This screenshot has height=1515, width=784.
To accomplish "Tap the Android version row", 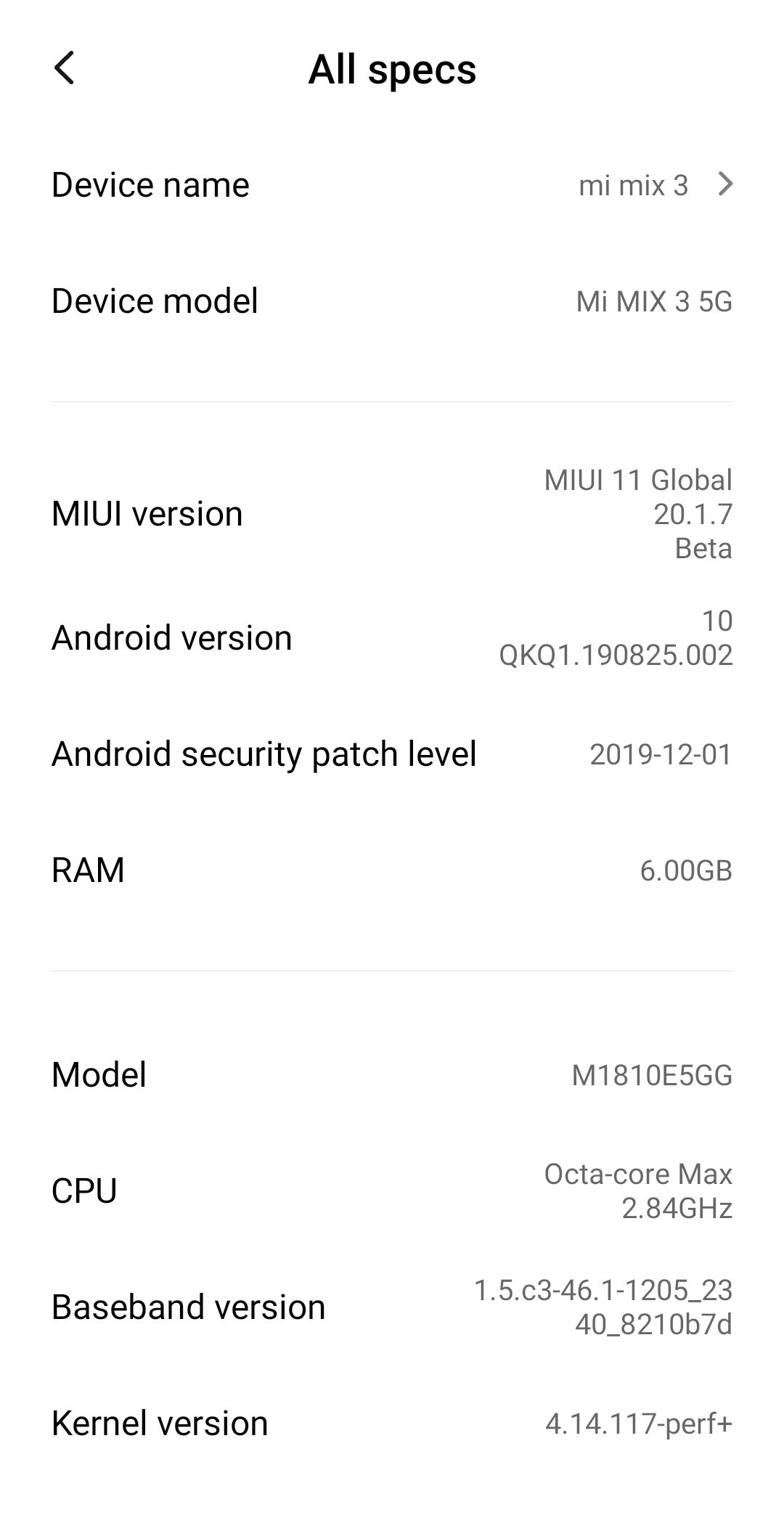I will coord(392,638).
